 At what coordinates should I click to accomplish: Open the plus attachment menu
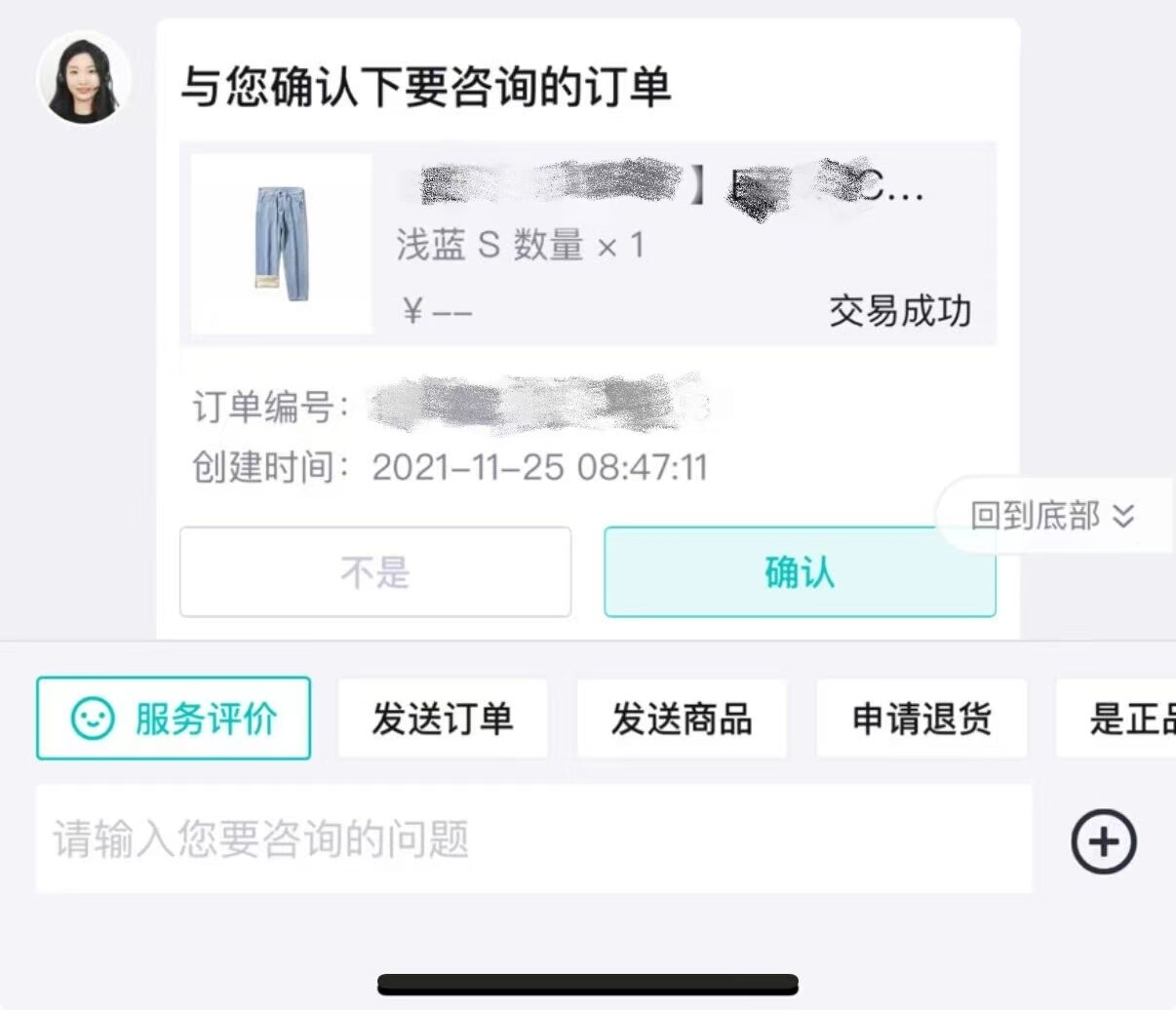coord(1104,840)
